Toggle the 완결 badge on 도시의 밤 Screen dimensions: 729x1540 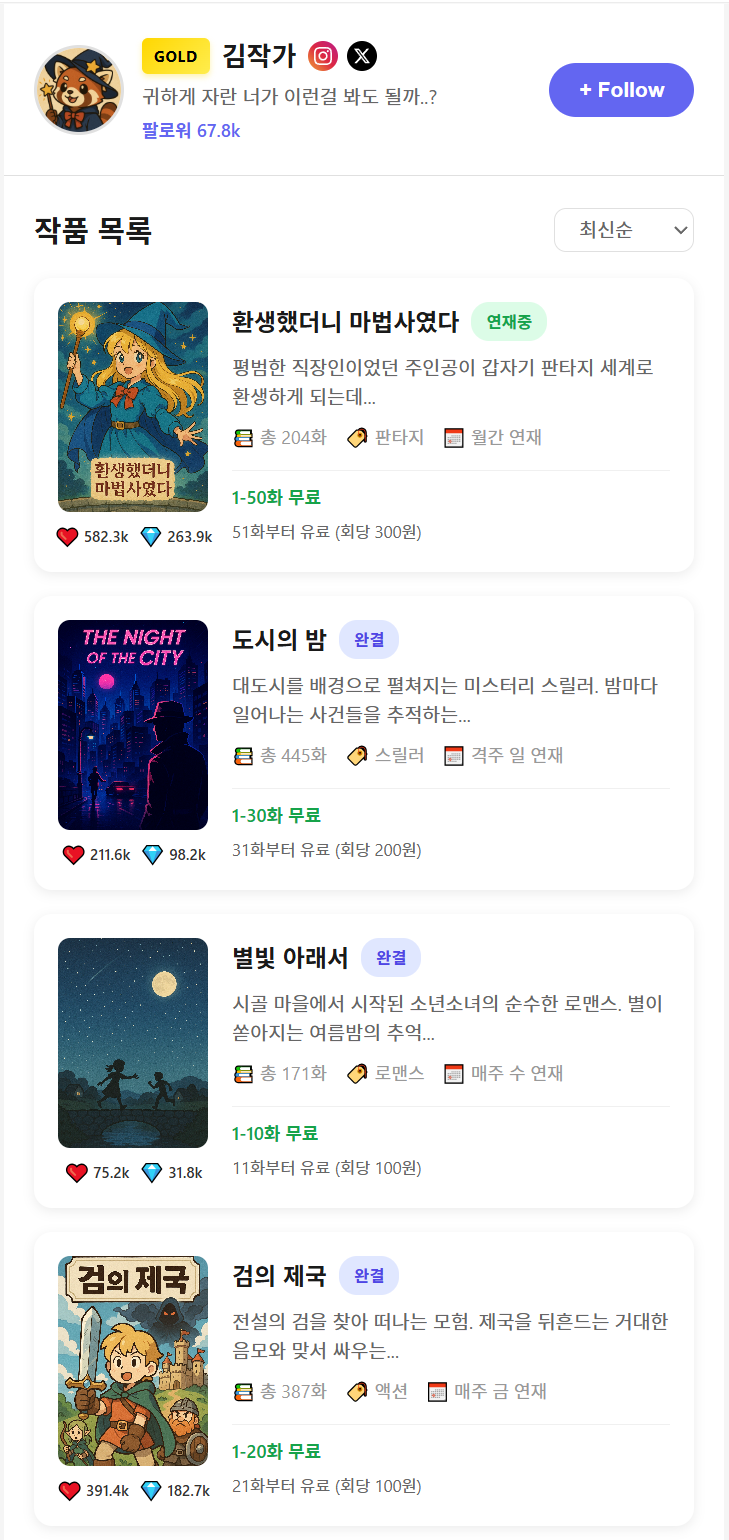tap(368, 639)
